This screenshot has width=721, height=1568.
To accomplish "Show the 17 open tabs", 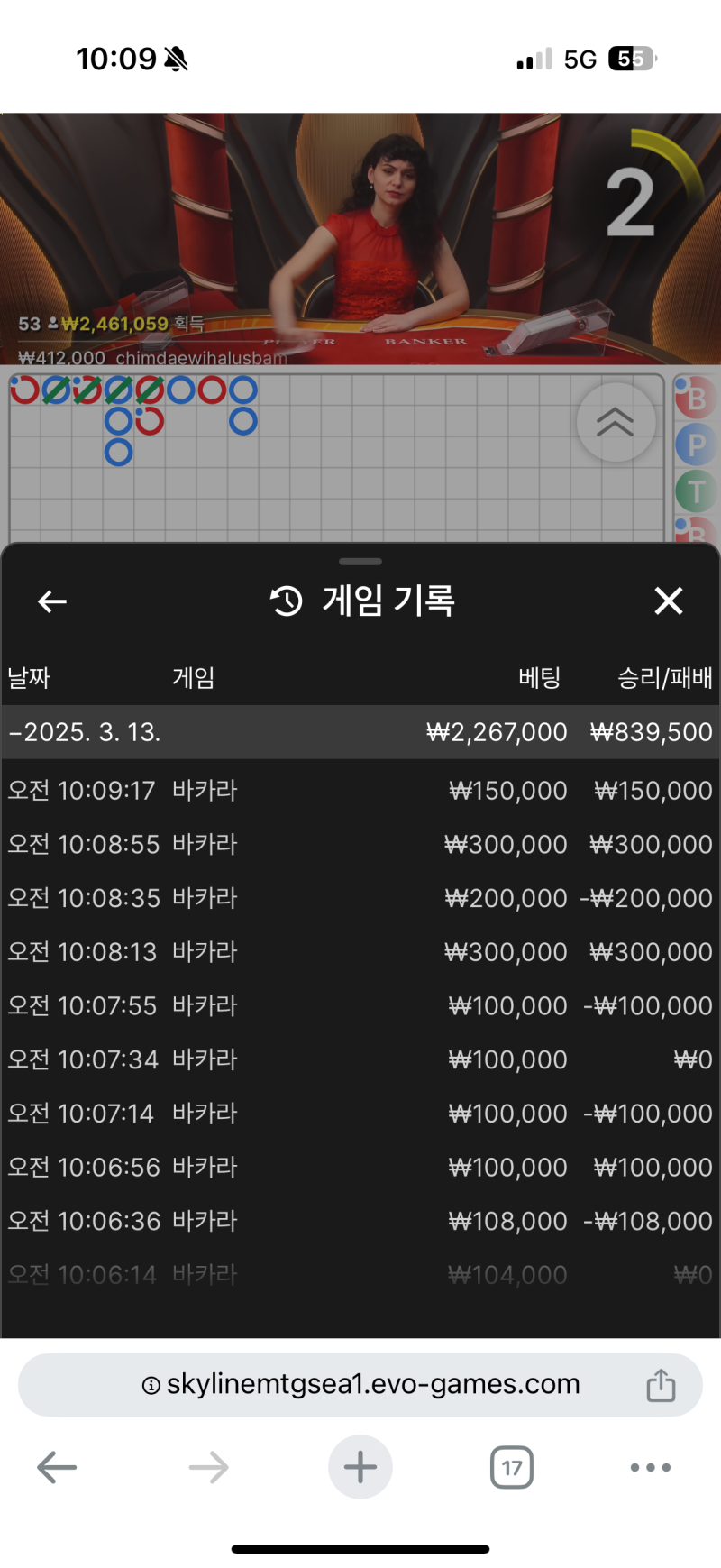I will coord(512,1468).
